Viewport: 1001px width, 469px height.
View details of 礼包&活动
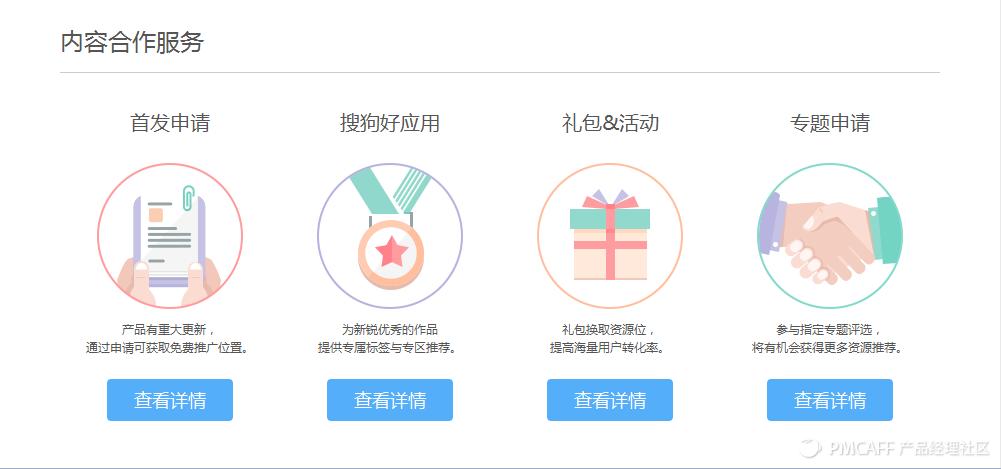[610, 400]
